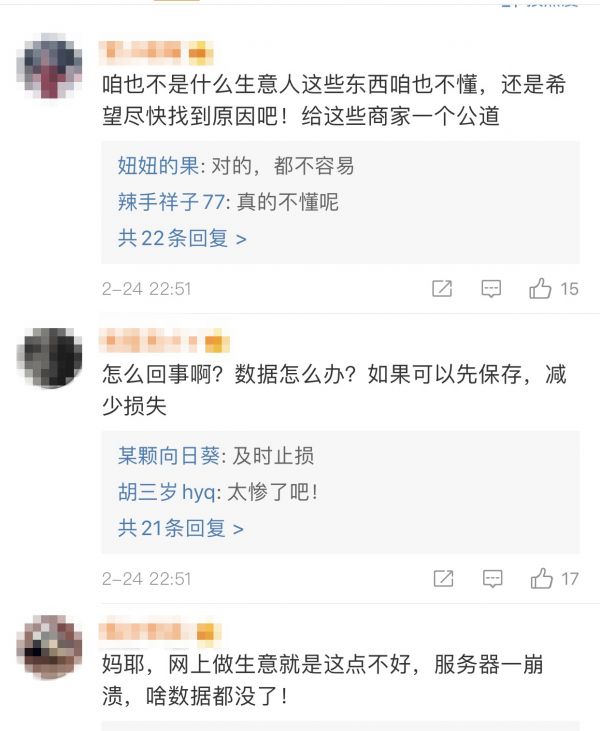Image resolution: width=600 pixels, height=731 pixels.
Task: Repost the 怎么回事啊 comment
Action: click(x=442, y=578)
